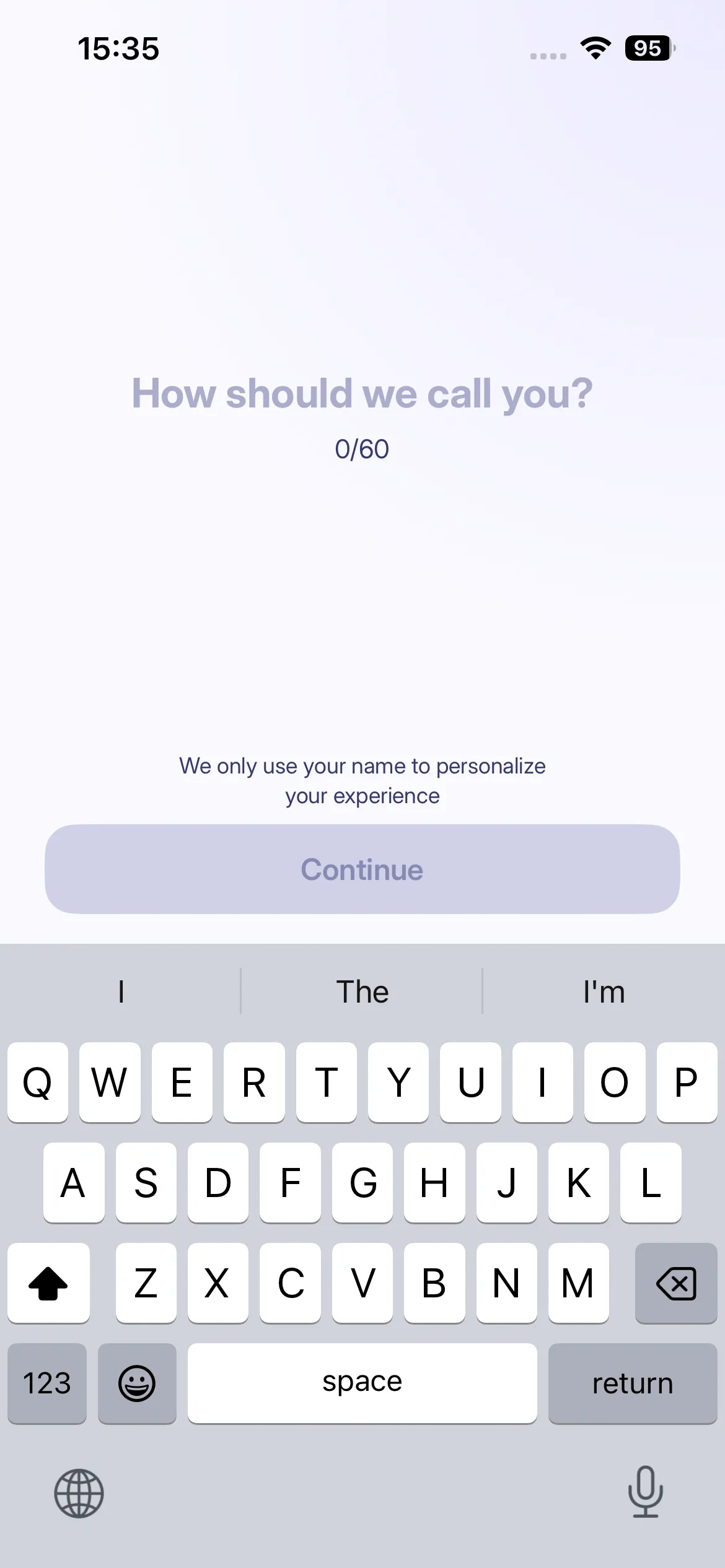This screenshot has height=1568, width=725.
Task: Switch to the 123 numeric keyboard
Action: coord(47,1383)
